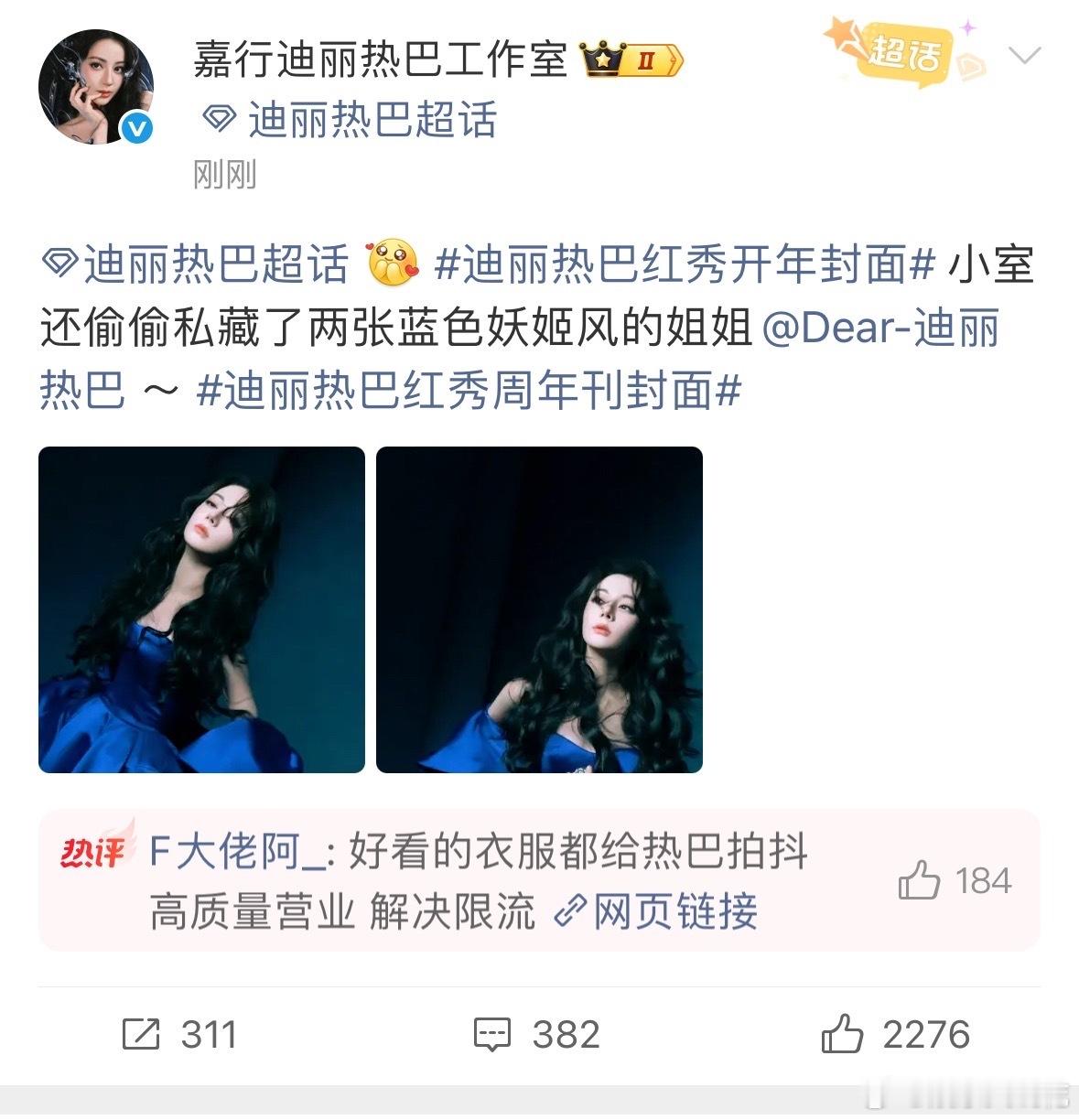View the right blue-dress photo

tap(538, 608)
